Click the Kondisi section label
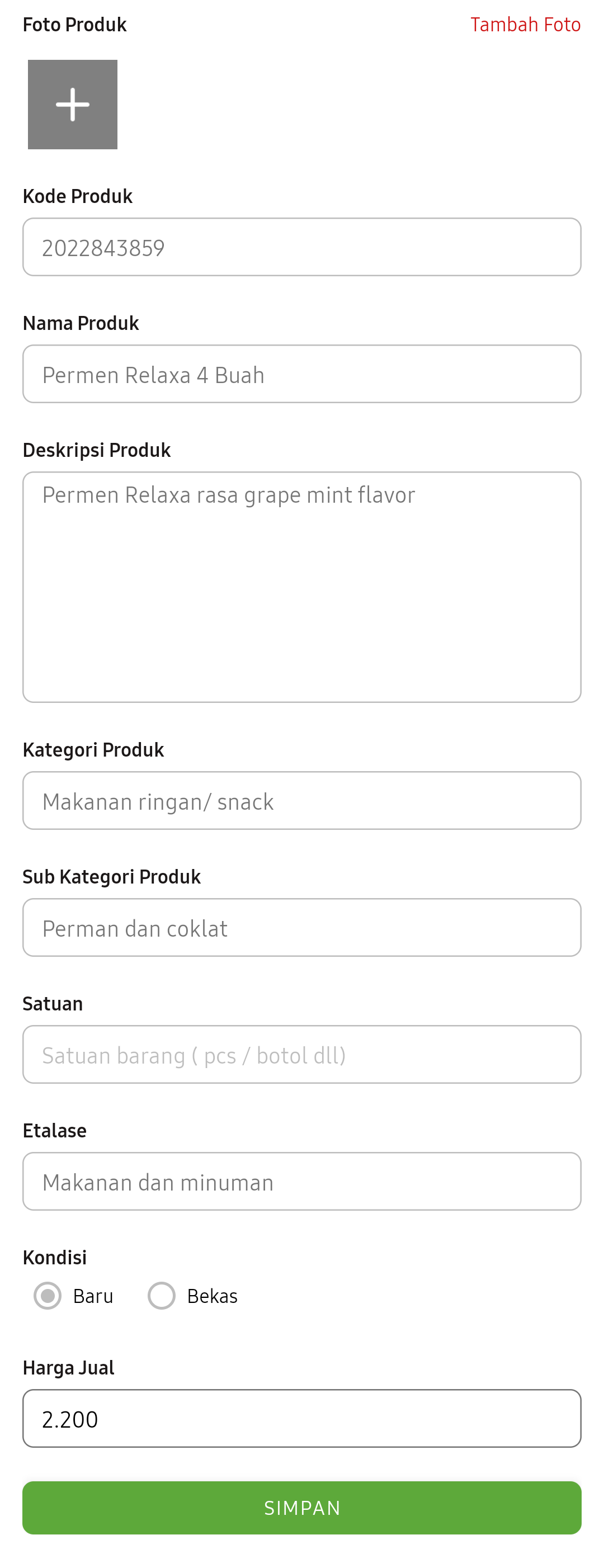The image size is (604, 1568). click(x=55, y=1257)
